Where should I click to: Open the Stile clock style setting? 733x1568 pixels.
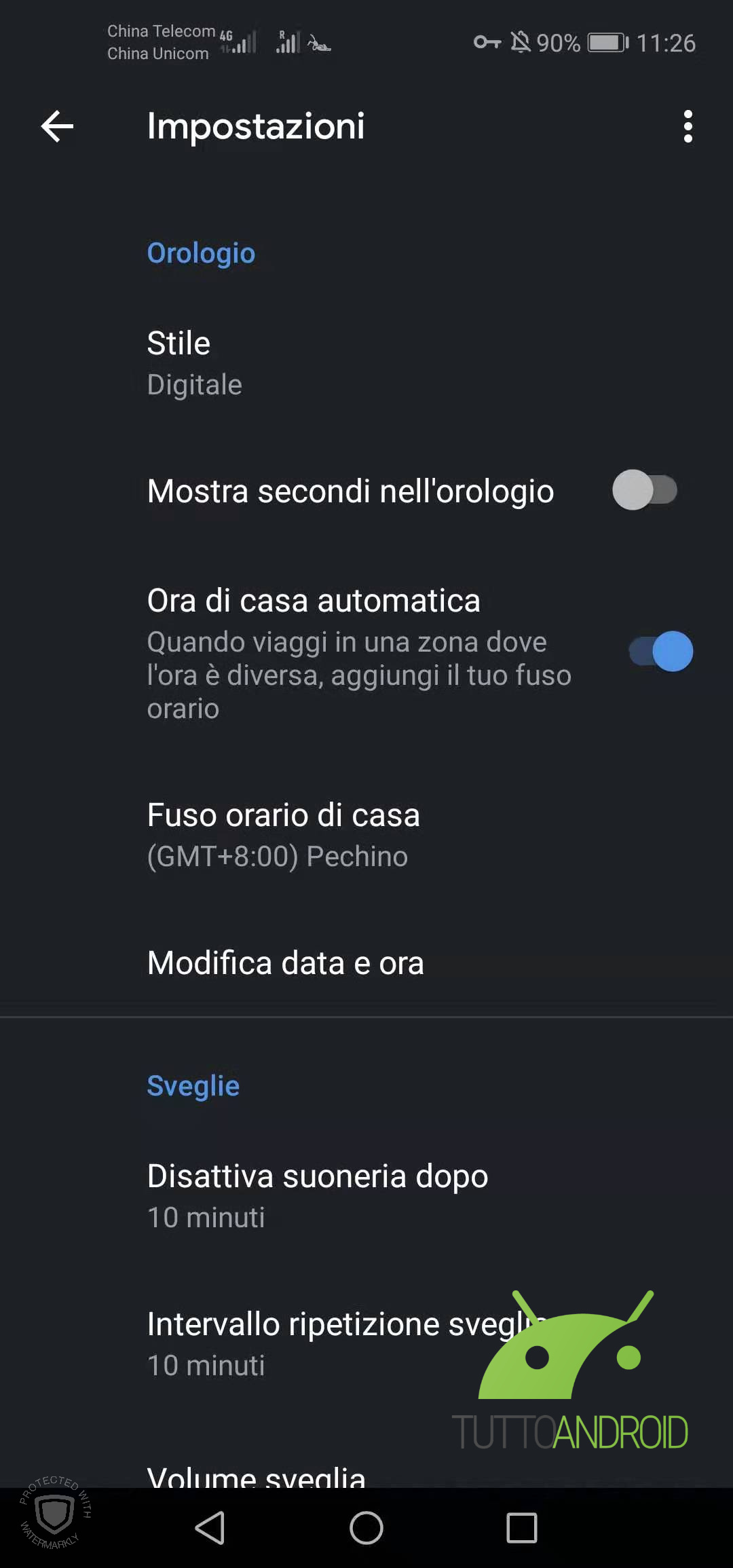[366, 363]
